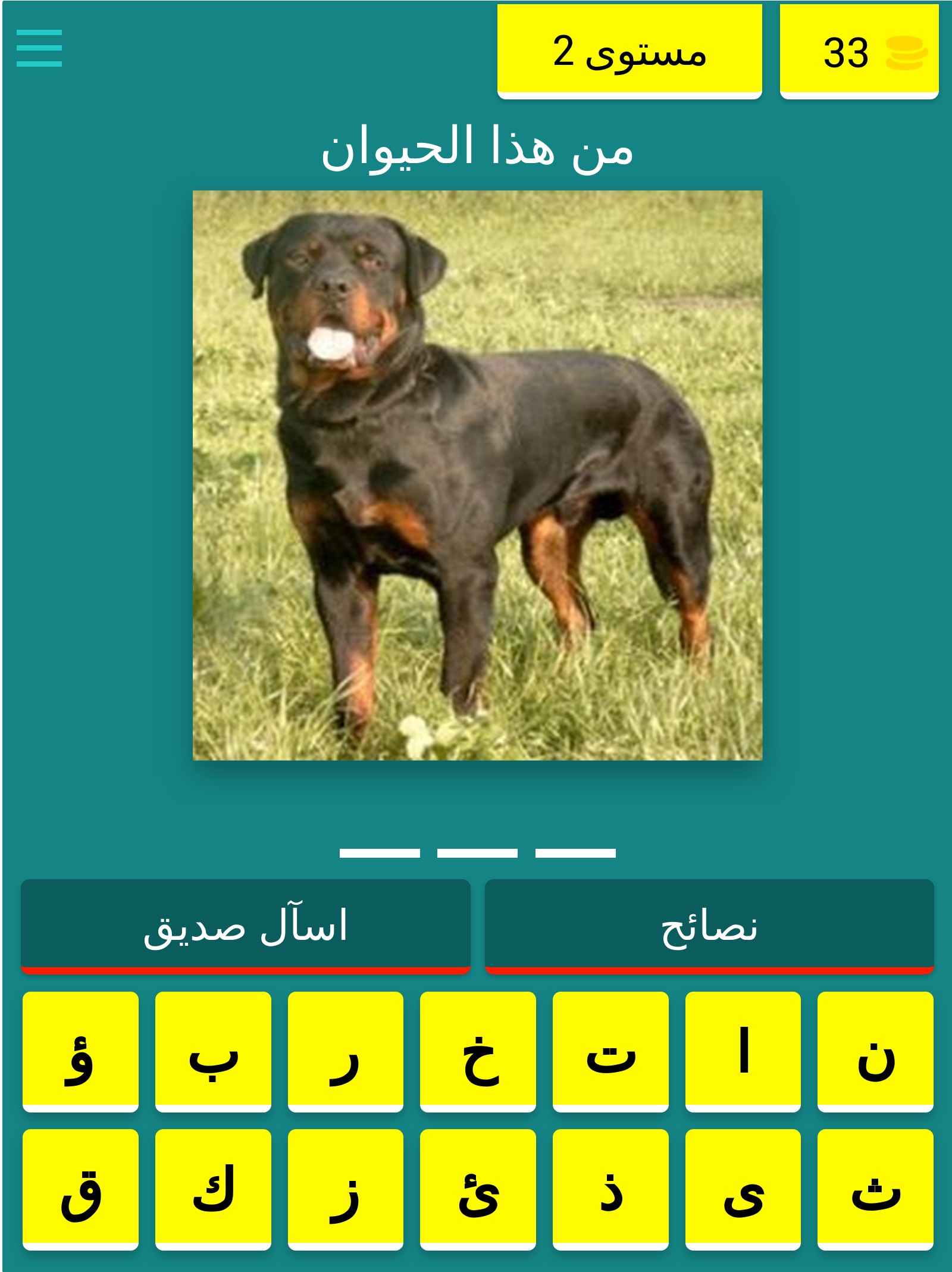952x1272 pixels.
Task: Choose the letter ن tile
Action: 875,1051
